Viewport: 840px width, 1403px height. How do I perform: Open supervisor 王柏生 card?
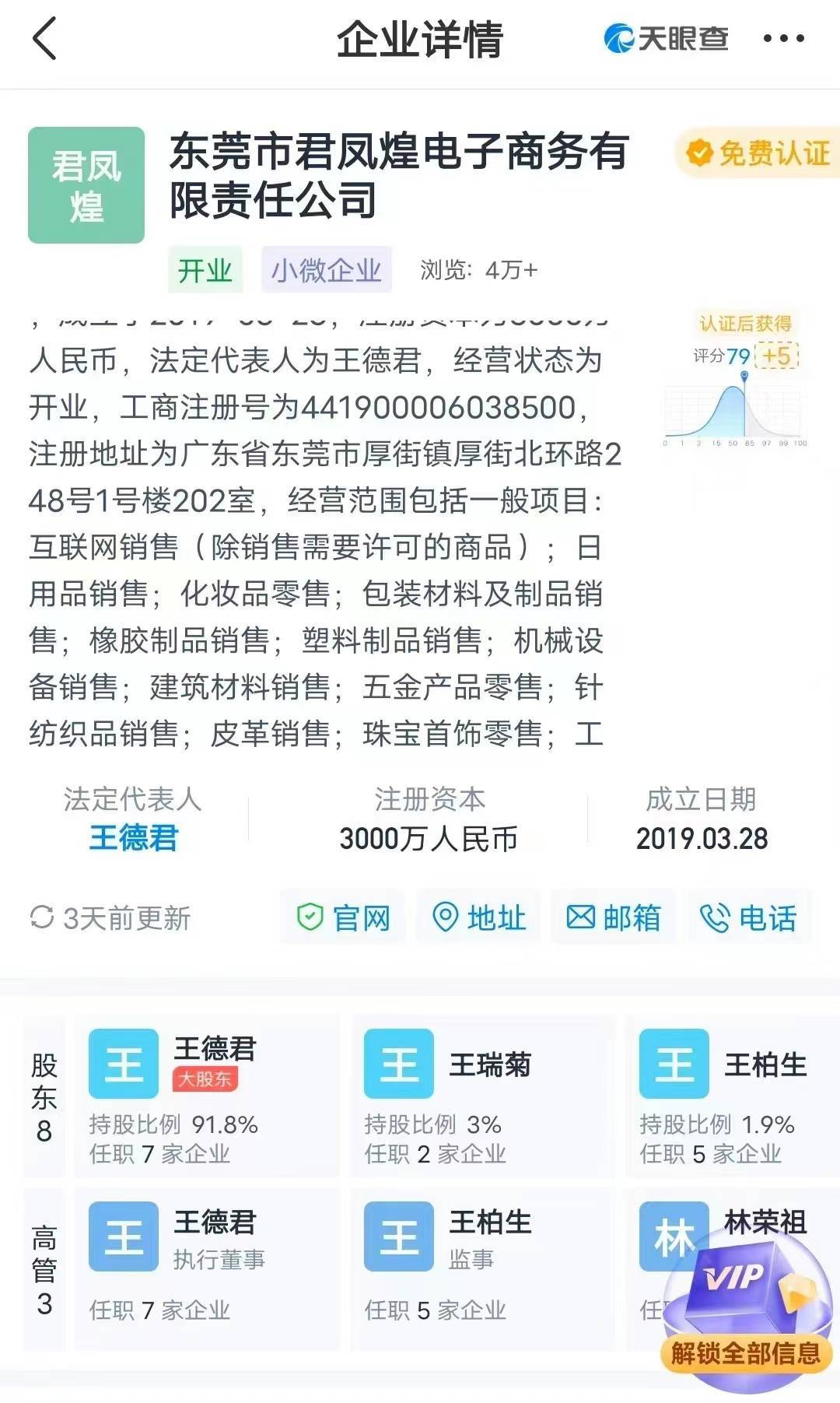pyautogui.click(x=482, y=1268)
